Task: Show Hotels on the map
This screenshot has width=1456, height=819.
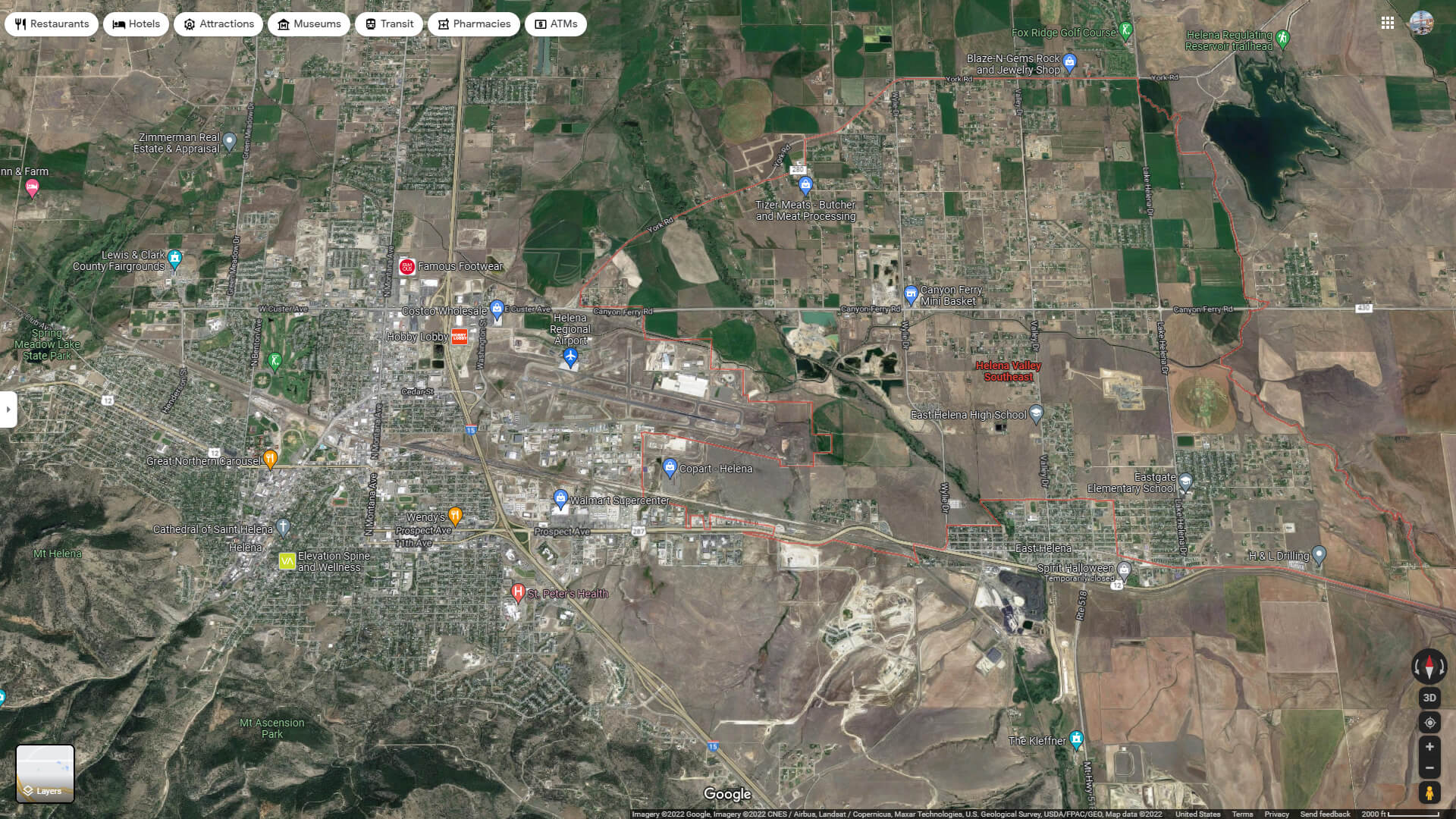Action: coord(136,24)
